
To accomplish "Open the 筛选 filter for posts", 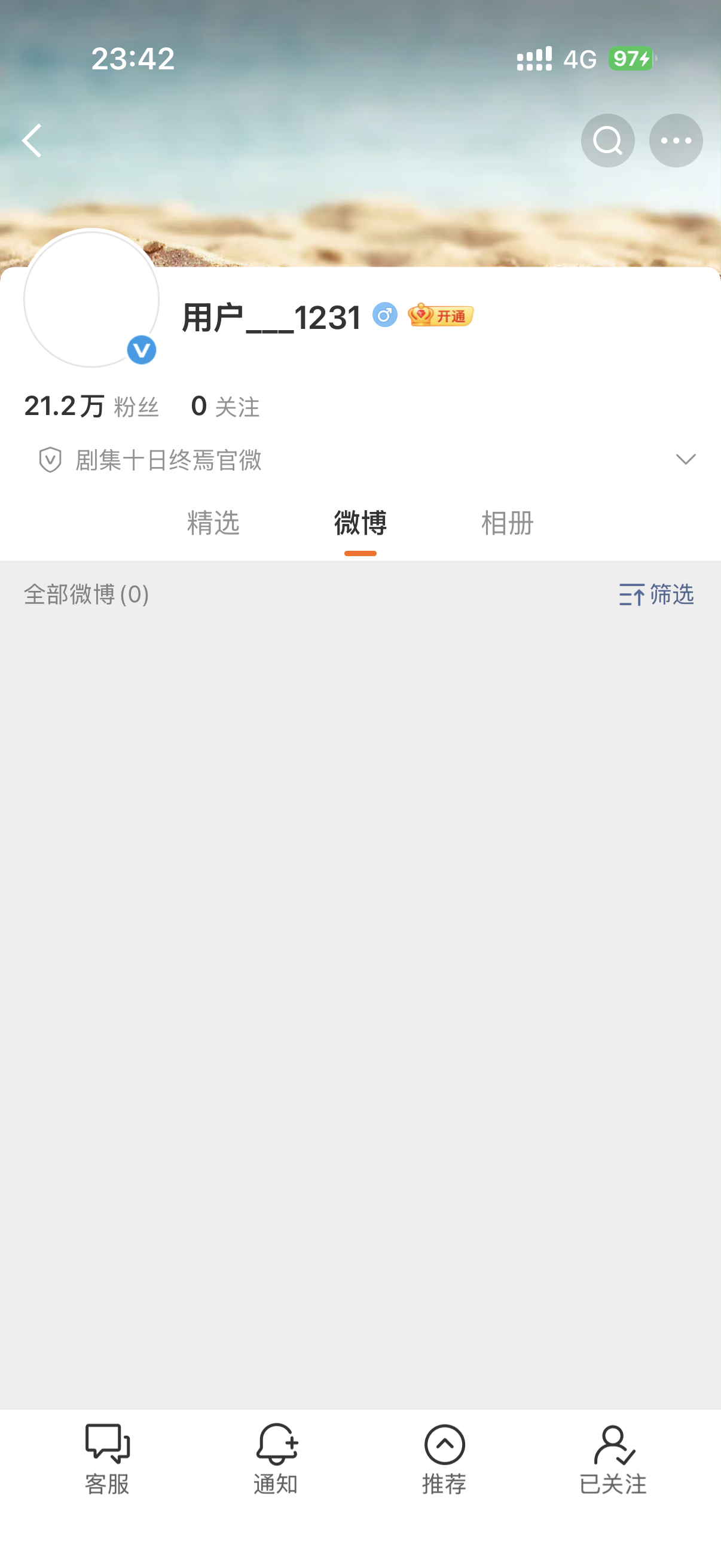I will pos(656,595).
